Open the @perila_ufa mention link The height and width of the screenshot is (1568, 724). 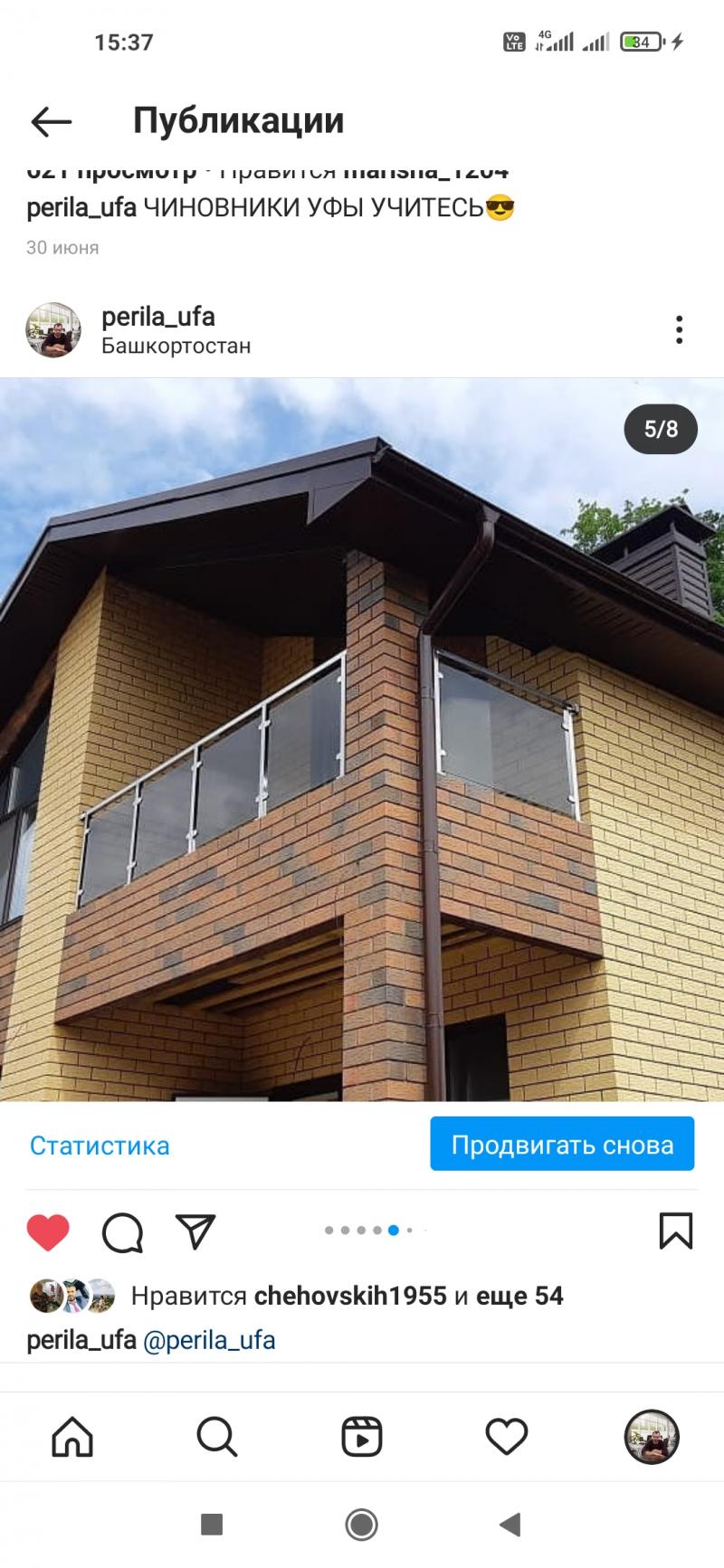[209, 1340]
